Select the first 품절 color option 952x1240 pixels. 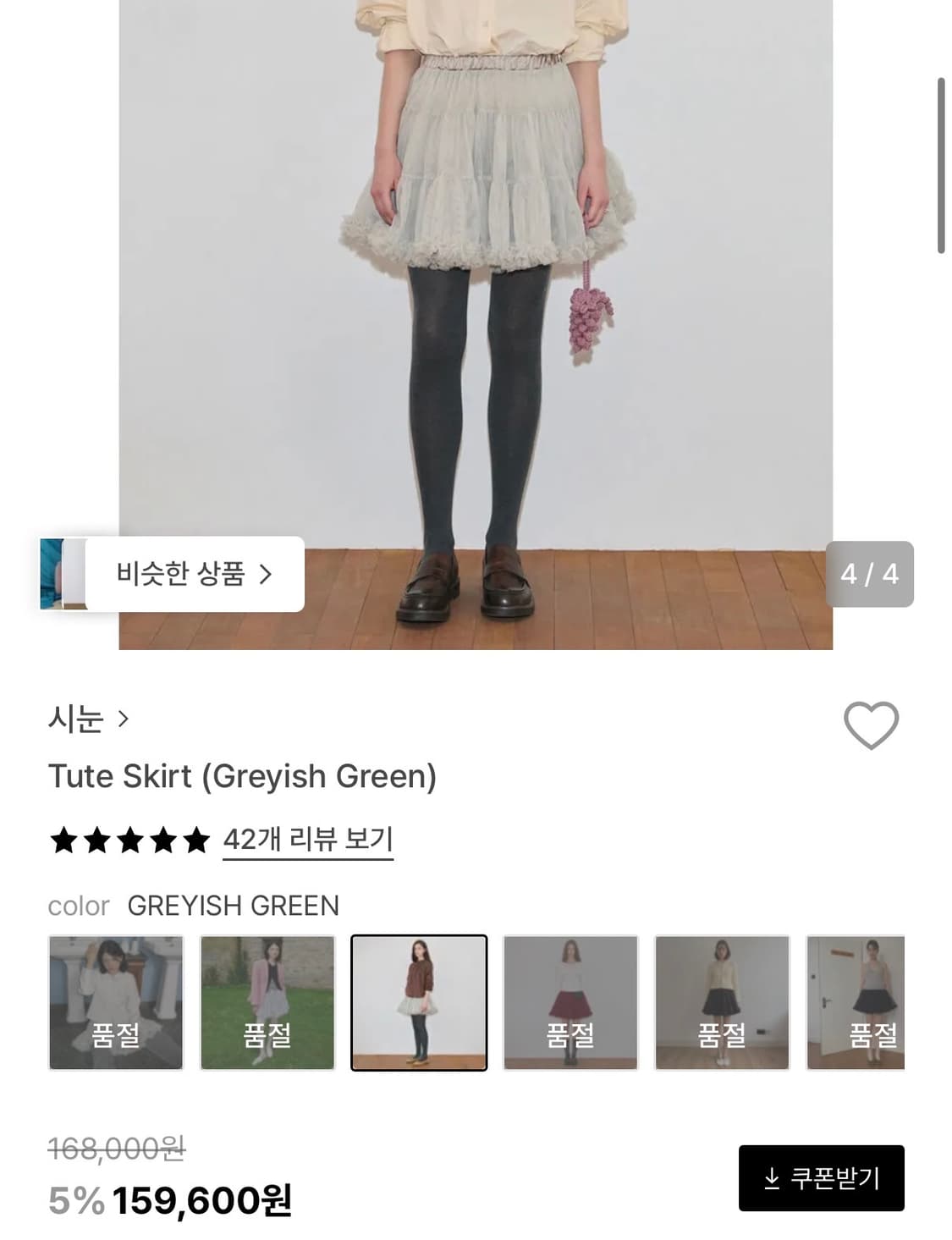pos(115,1001)
